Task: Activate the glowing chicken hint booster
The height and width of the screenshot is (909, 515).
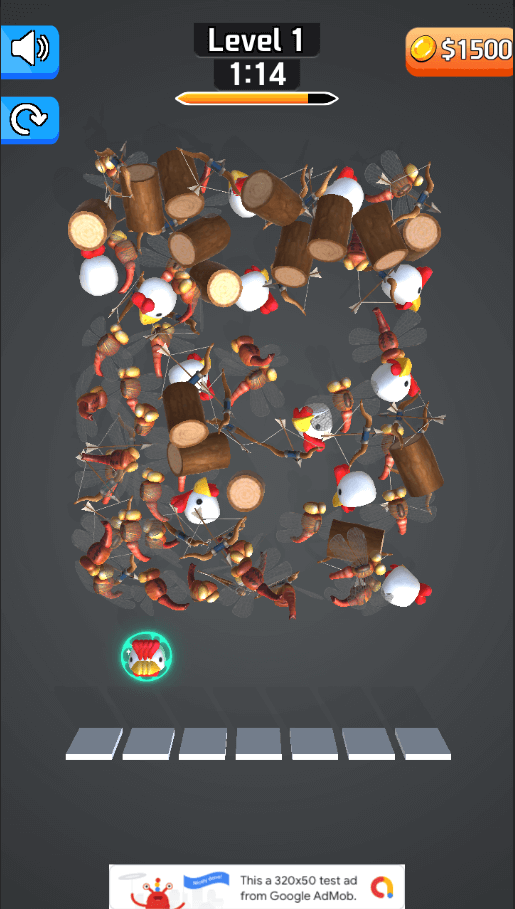Action: click(146, 656)
